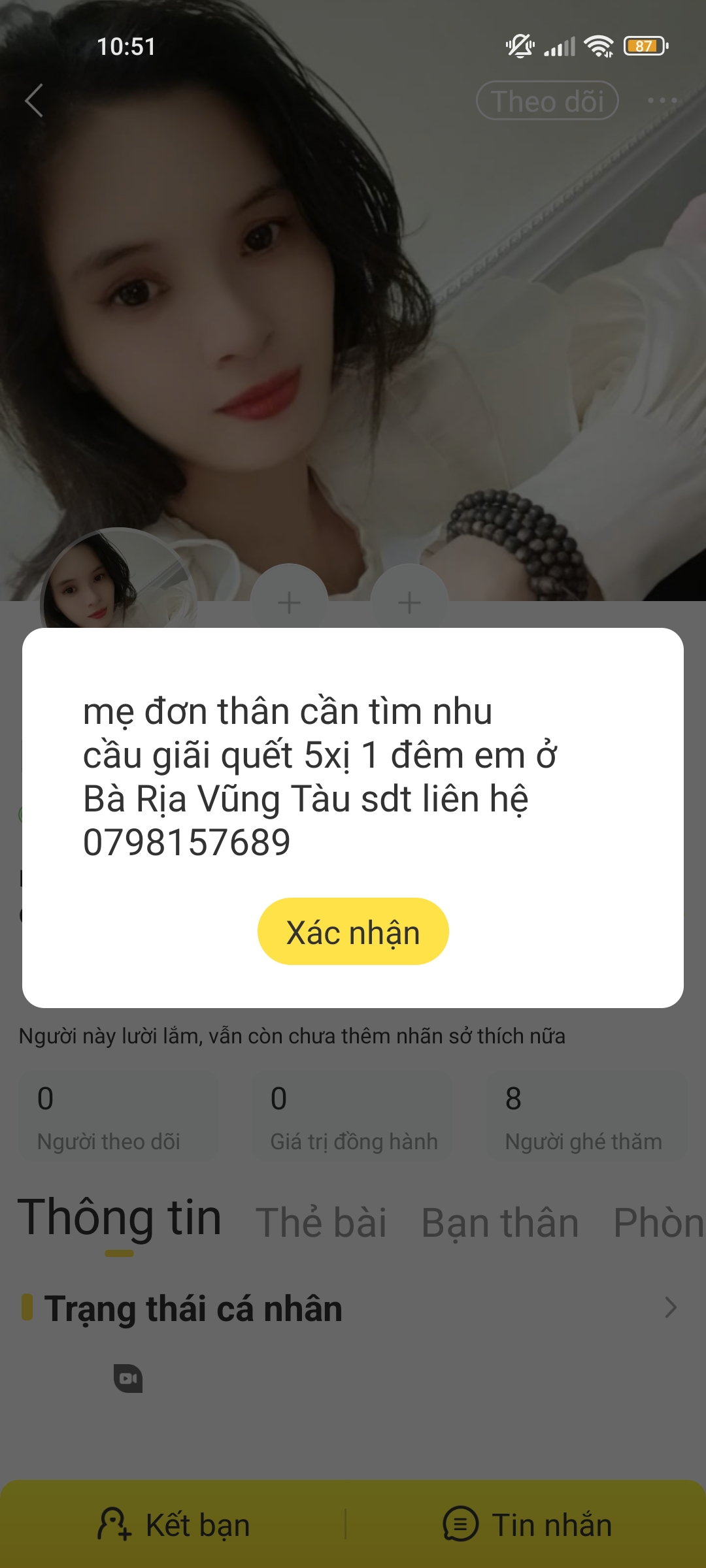The image size is (706, 1568).
Task: Follow this user with Theo dõi
Action: click(x=547, y=101)
